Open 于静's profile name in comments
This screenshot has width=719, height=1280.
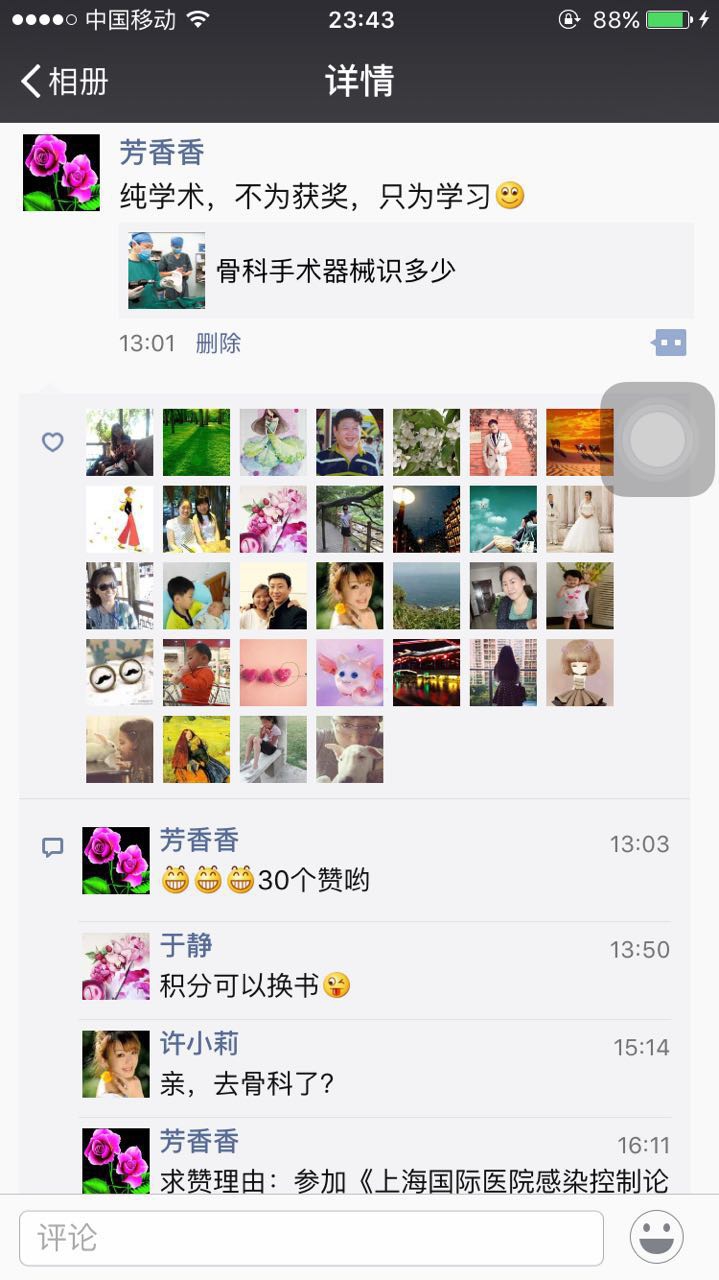pyautogui.click(x=186, y=945)
